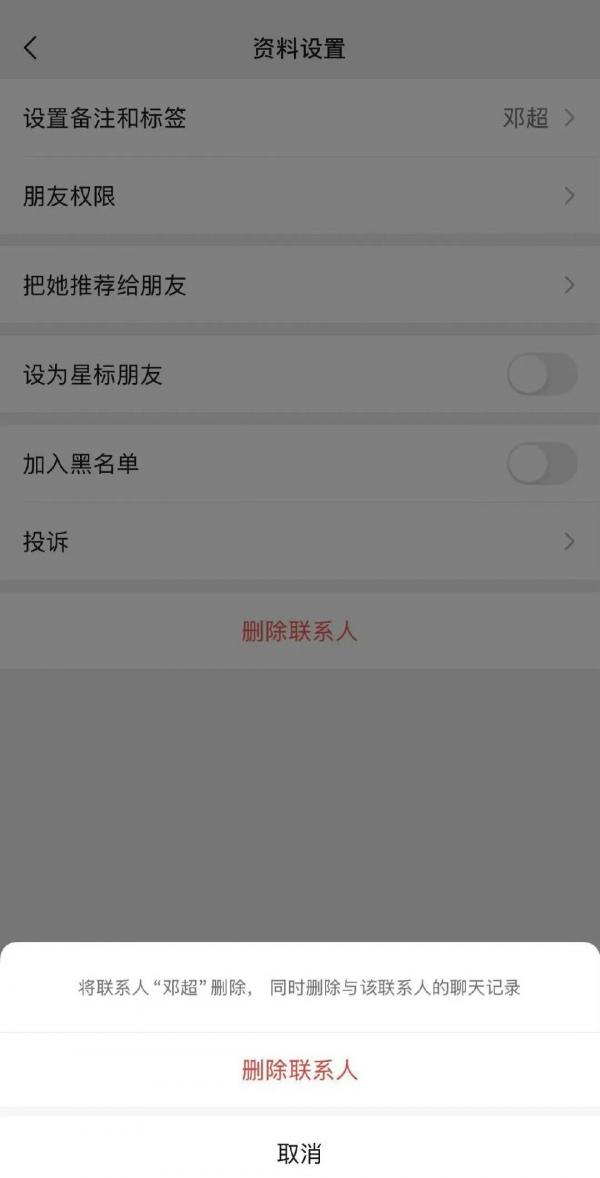Confirm 删除联系人 in the bottom sheet
600x1178 pixels.
300,1069
